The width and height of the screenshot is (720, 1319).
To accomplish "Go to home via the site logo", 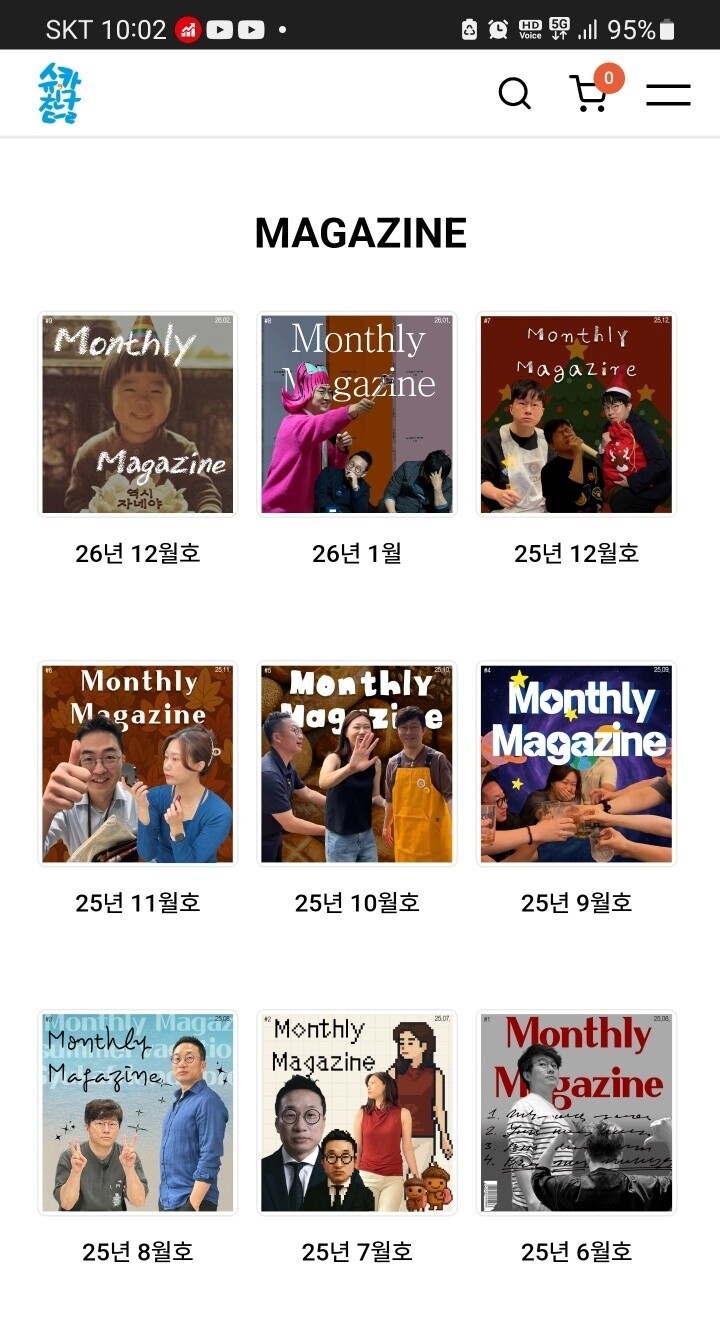I will pos(60,93).
